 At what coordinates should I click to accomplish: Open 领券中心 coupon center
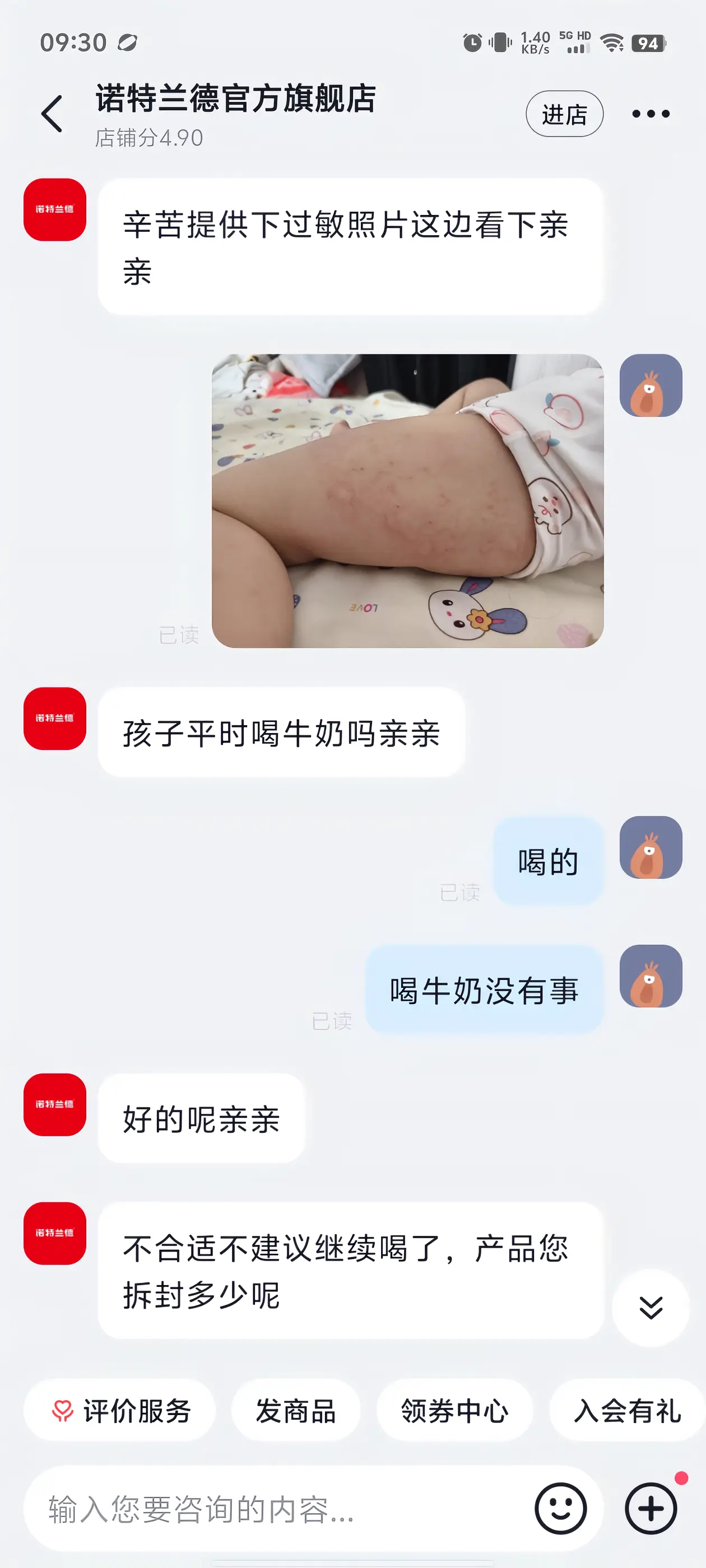pyautogui.click(x=454, y=1410)
